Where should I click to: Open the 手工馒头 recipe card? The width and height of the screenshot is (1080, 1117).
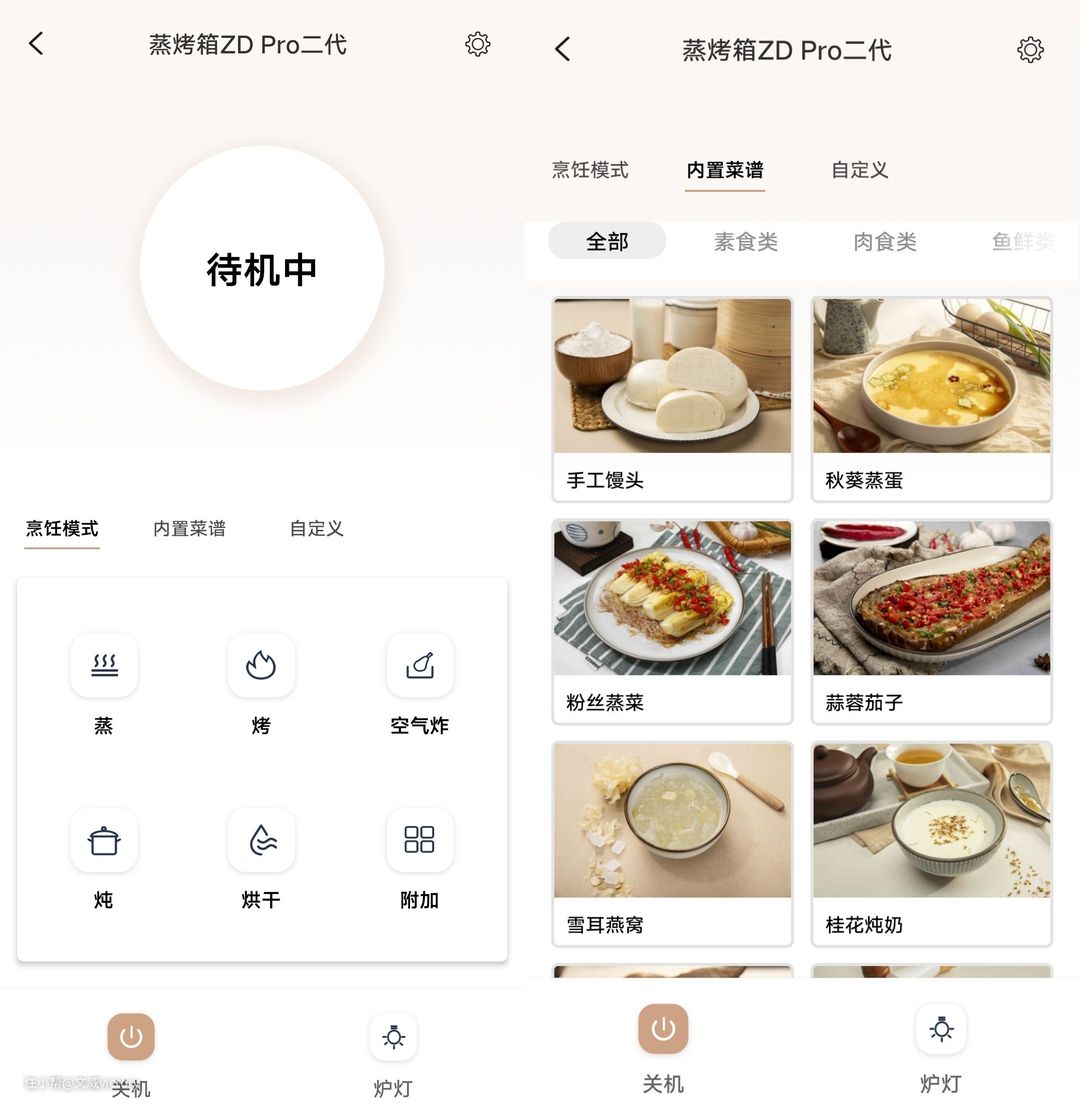click(672, 399)
